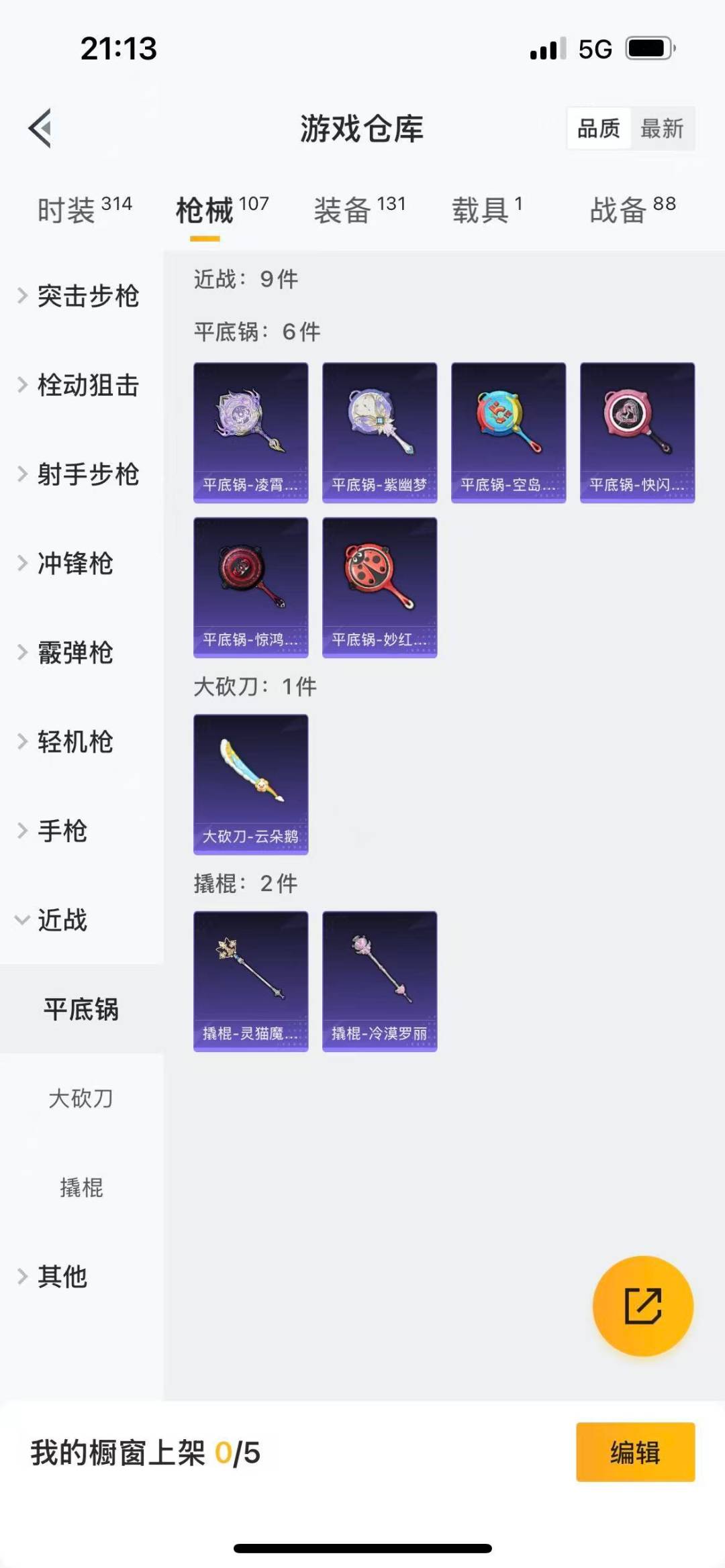Select the 撬棍 subcategory
The width and height of the screenshot is (725, 1568).
pos(81,1188)
